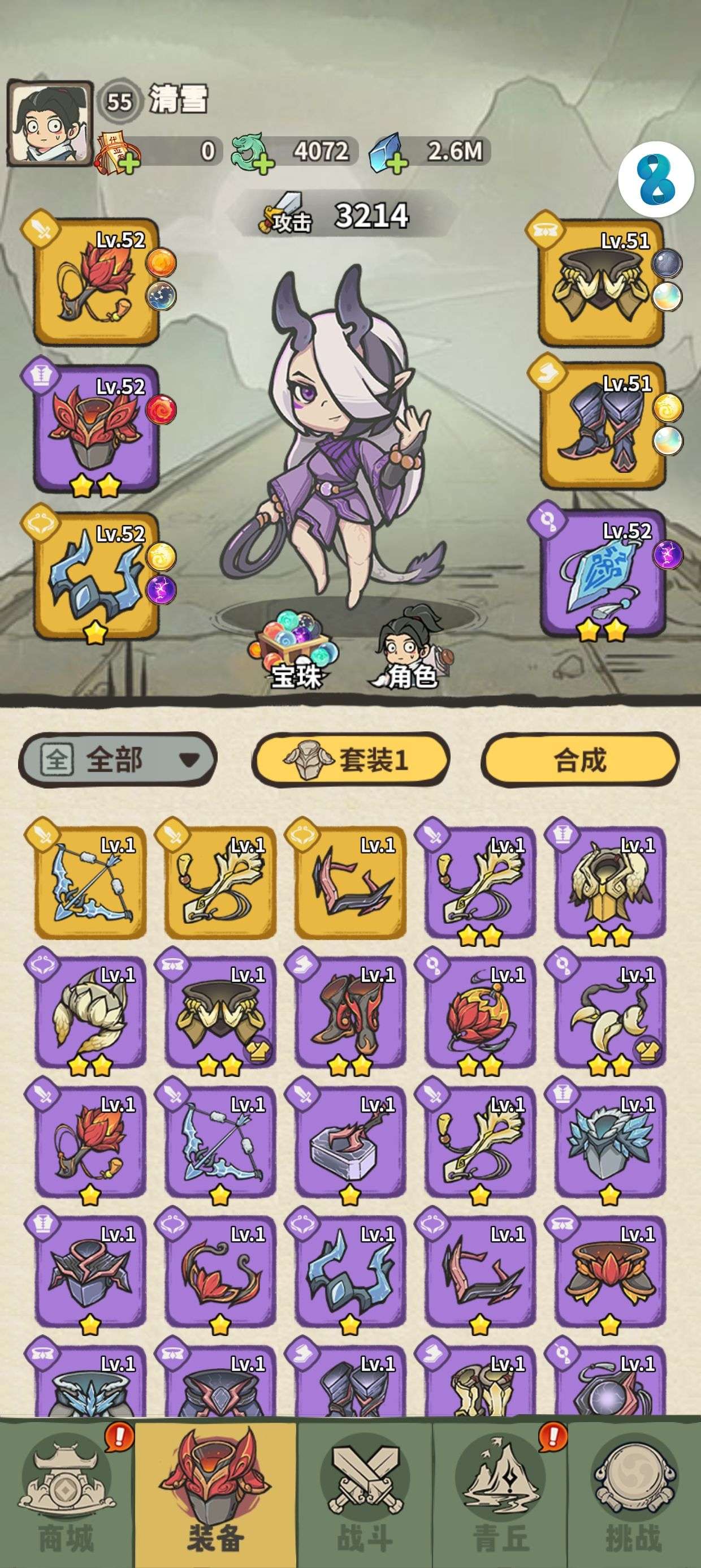
Task: Switch to the 商城 shop tab
Action: [x=67, y=1498]
